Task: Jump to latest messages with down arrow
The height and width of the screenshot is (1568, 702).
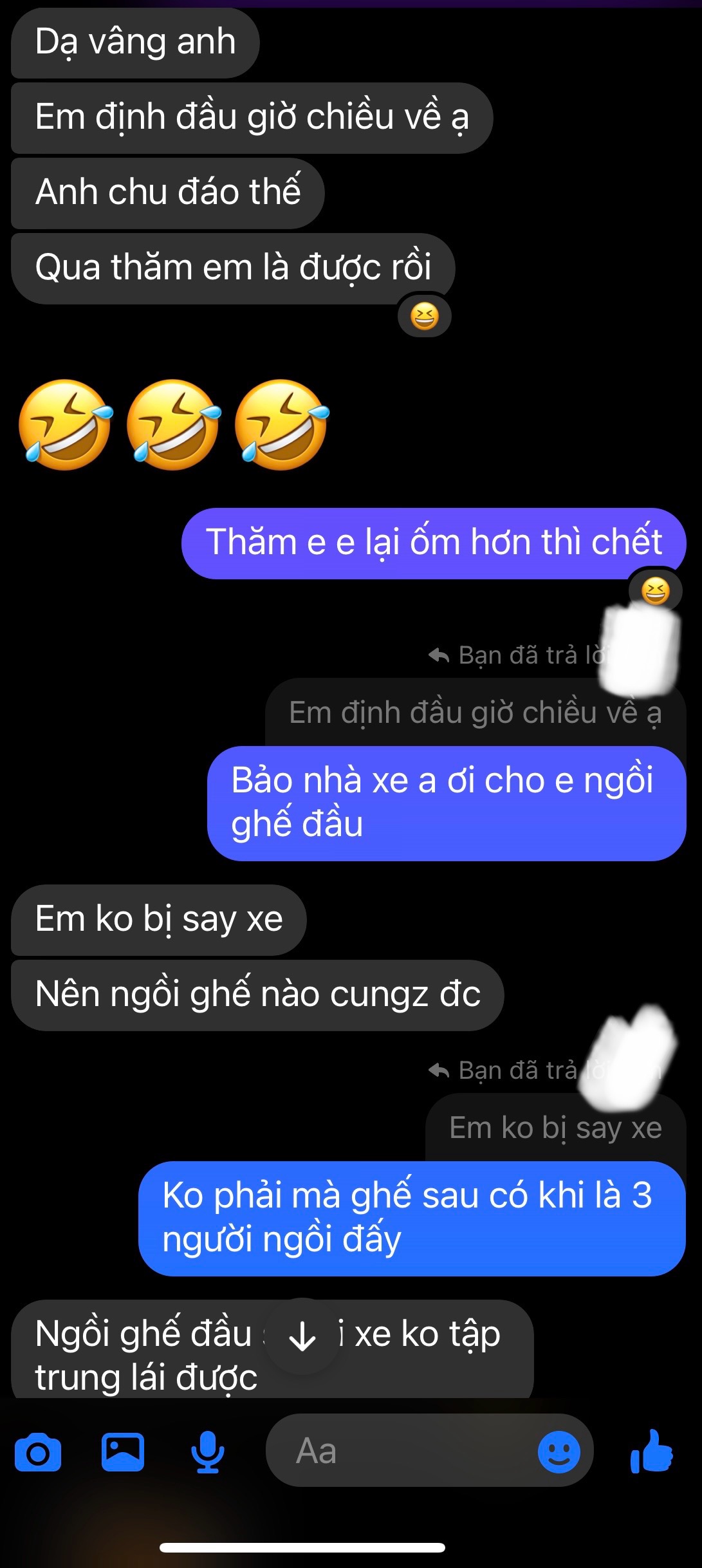Action: [x=302, y=1338]
